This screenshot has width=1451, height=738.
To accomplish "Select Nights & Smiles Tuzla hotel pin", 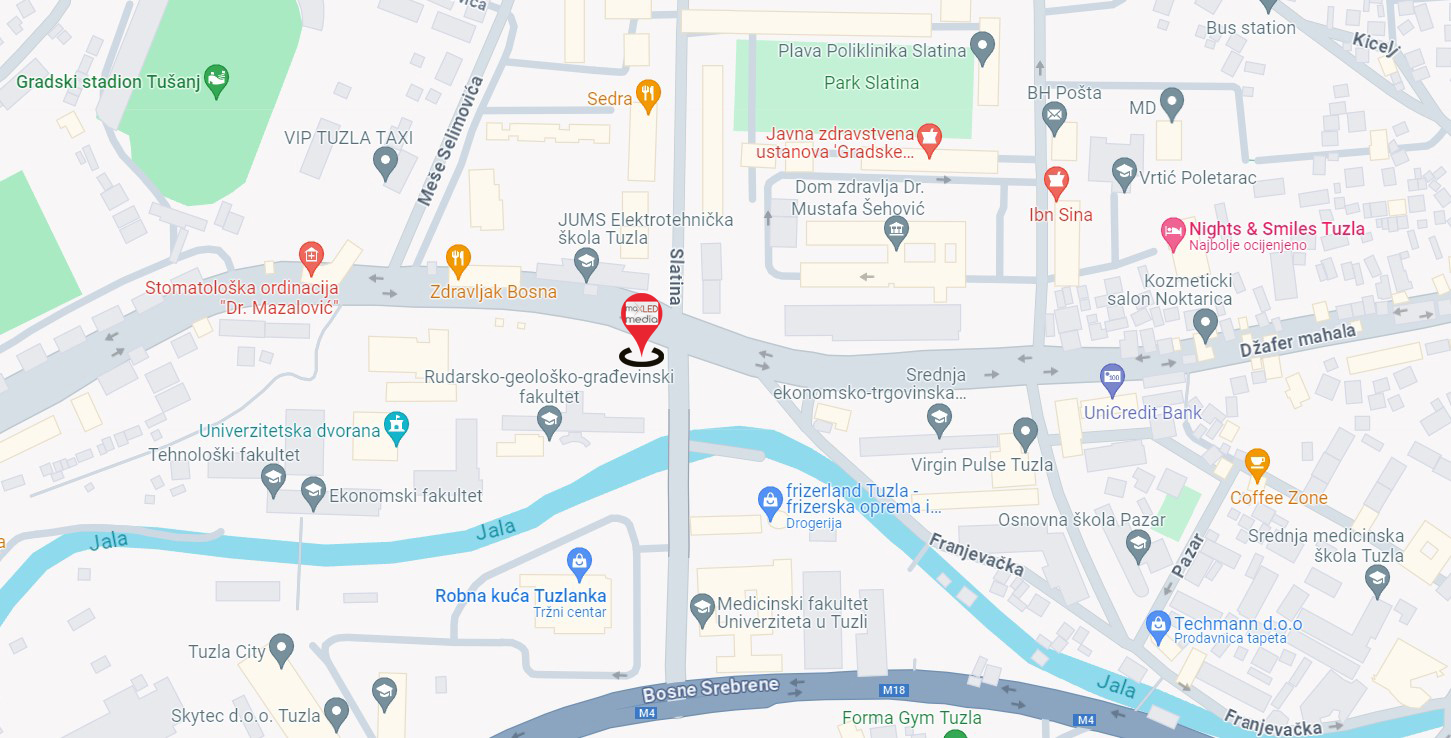I will pyautogui.click(x=1172, y=232).
